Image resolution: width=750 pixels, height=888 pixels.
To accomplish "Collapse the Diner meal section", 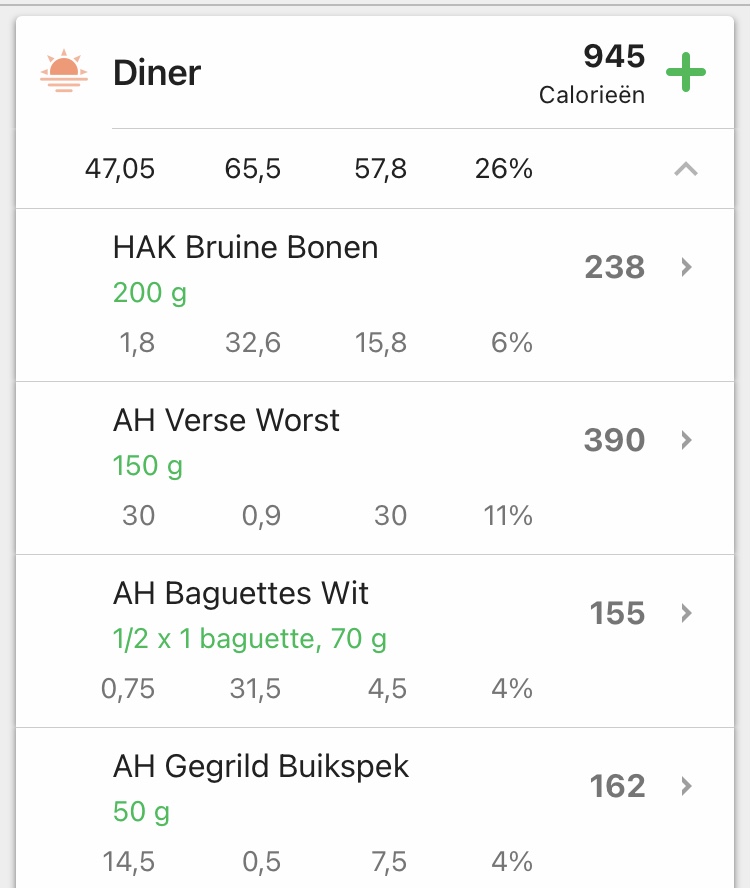I will (x=685, y=169).
